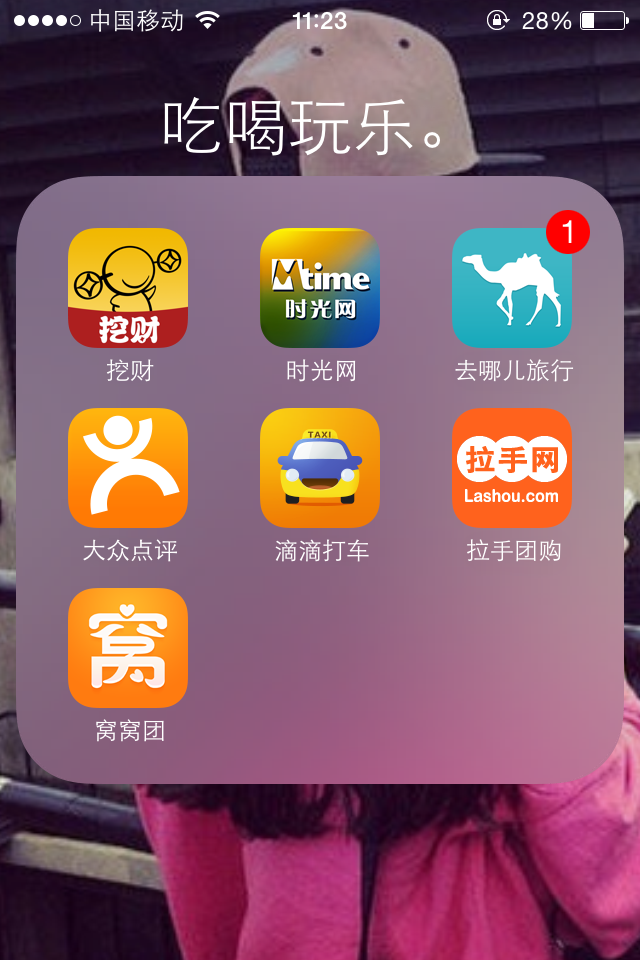Viewport: 640px width, 960px height.
Task: Launch the 大众点评 app
Action: 128,468
